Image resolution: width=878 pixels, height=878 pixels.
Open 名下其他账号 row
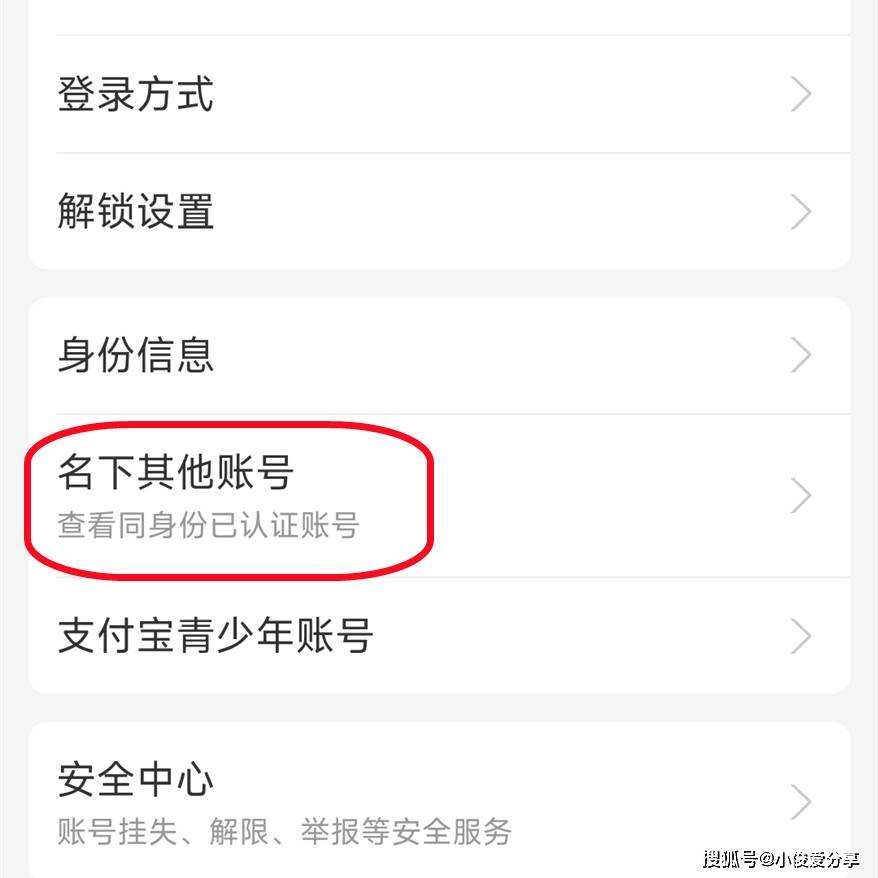coord(438,495)
